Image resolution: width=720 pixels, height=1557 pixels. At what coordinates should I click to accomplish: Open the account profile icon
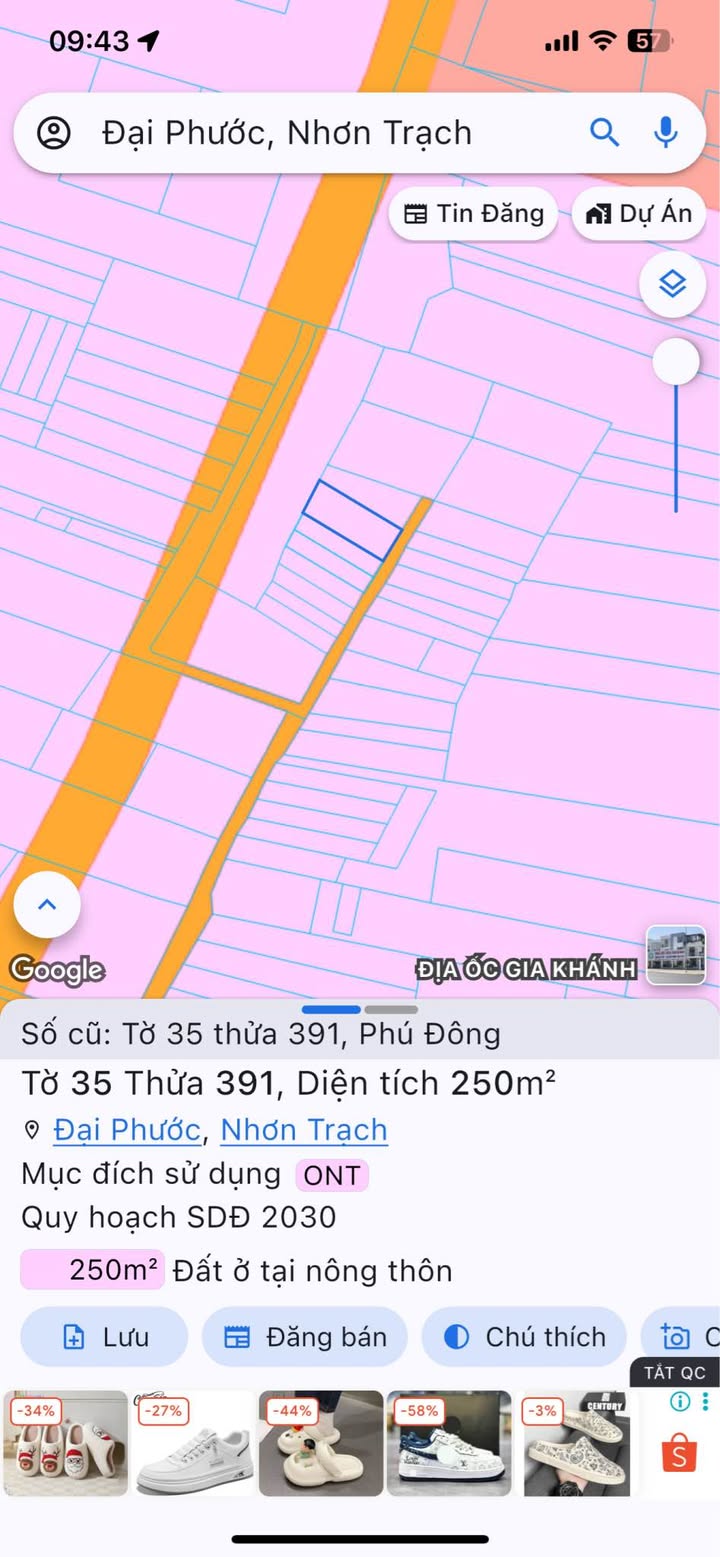click(53, 133)
